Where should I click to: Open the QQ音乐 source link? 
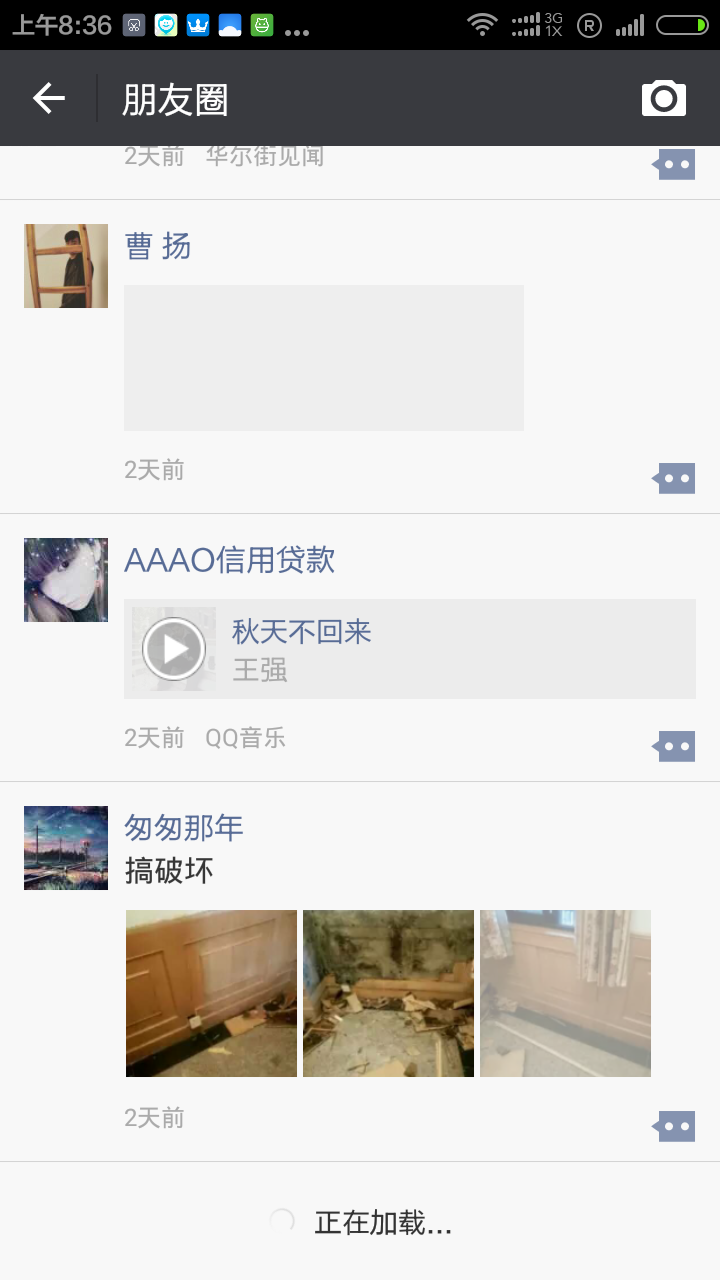click(245, 738)
